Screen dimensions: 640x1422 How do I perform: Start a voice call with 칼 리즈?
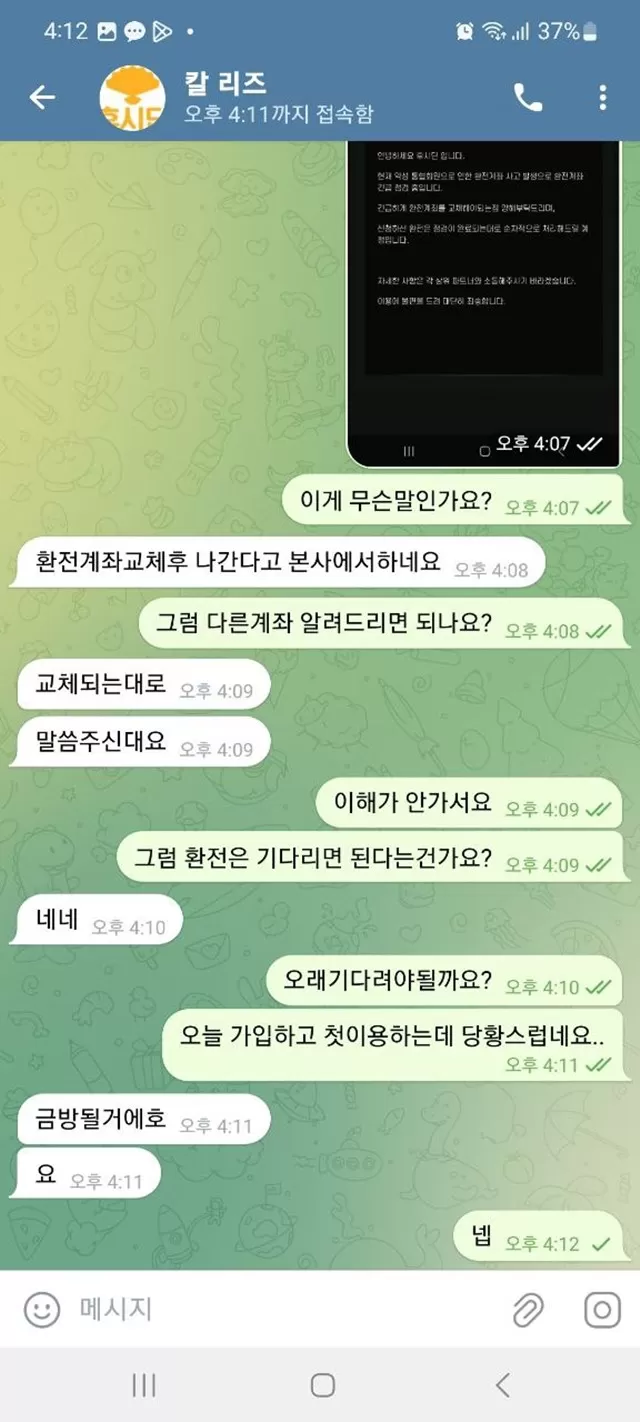coord(528,97)
